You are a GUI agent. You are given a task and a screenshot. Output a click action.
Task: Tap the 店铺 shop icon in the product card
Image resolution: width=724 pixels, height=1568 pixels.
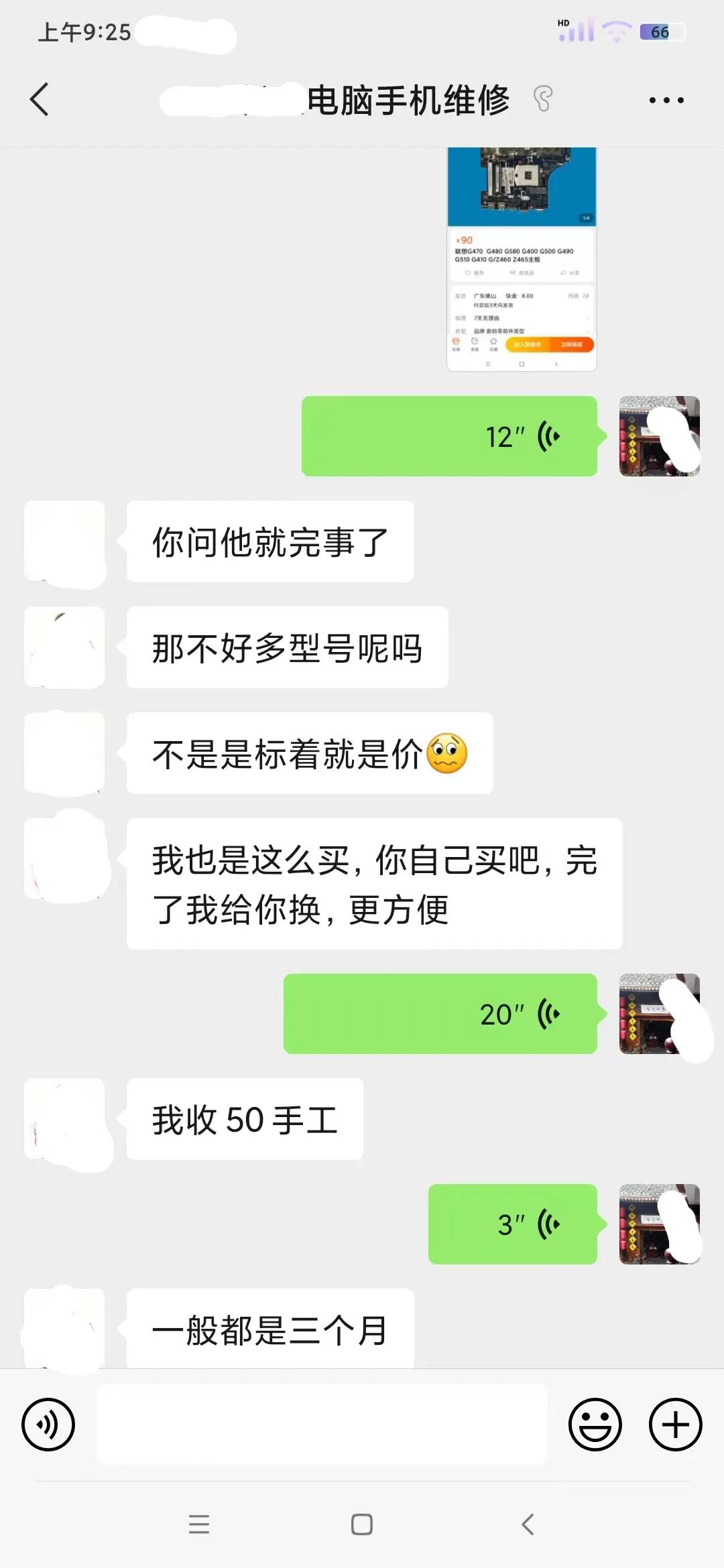[457, 344]
